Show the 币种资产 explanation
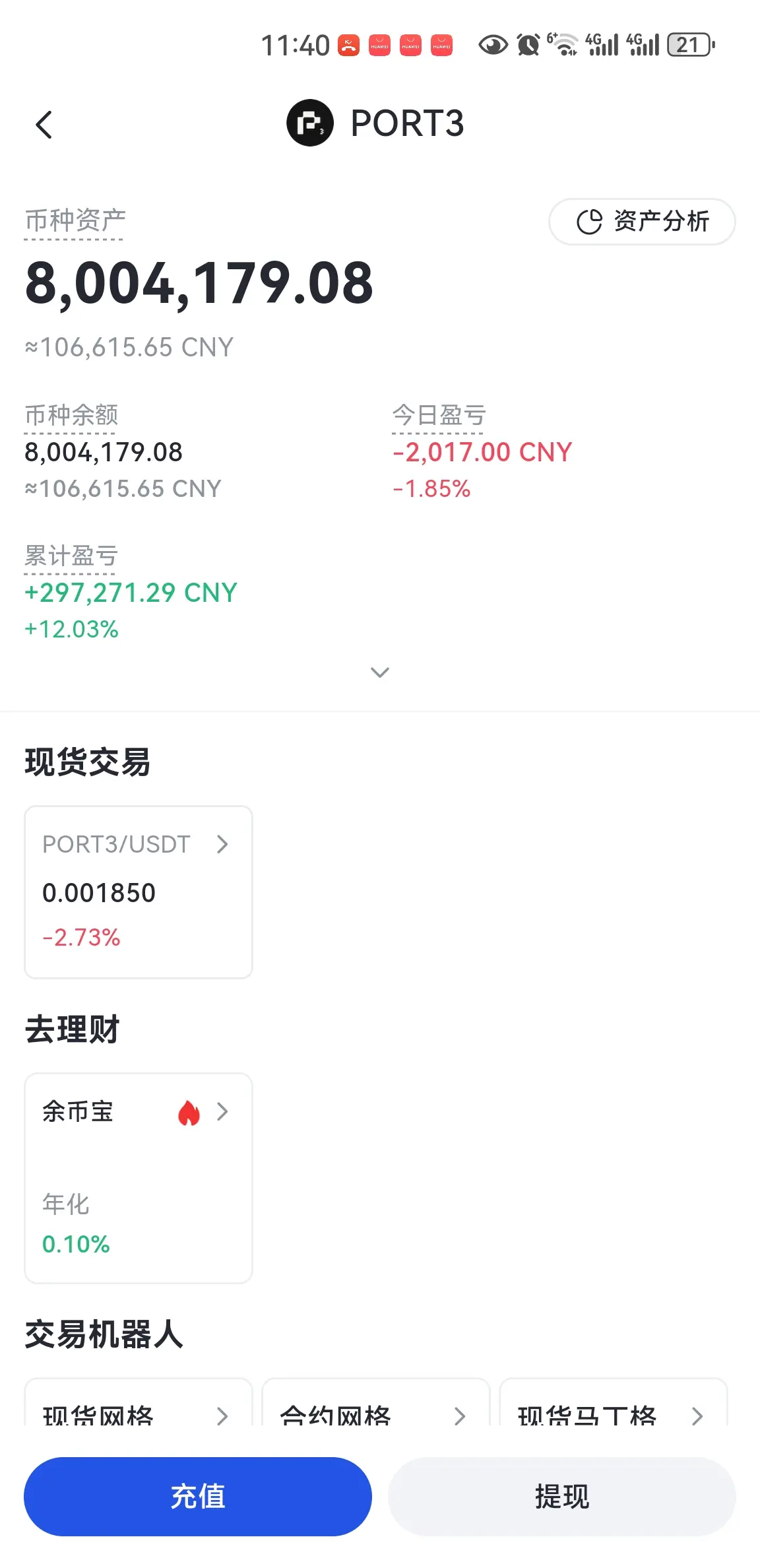The width and height of the screenshot is (760, 1568). pyautogui.click(x=75, y=221)
